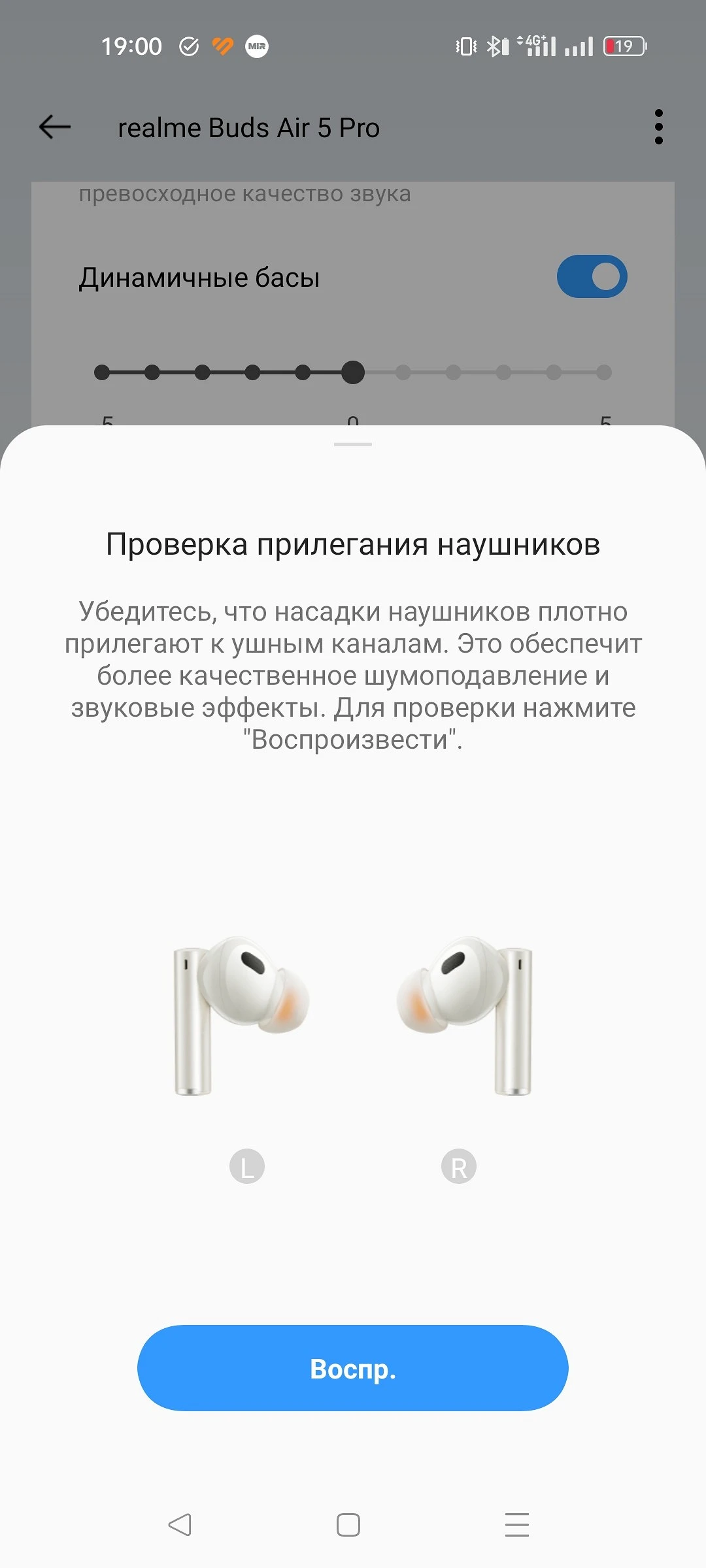
Task: Tap the Воспр. button to start fit test
Action: 352,1369
